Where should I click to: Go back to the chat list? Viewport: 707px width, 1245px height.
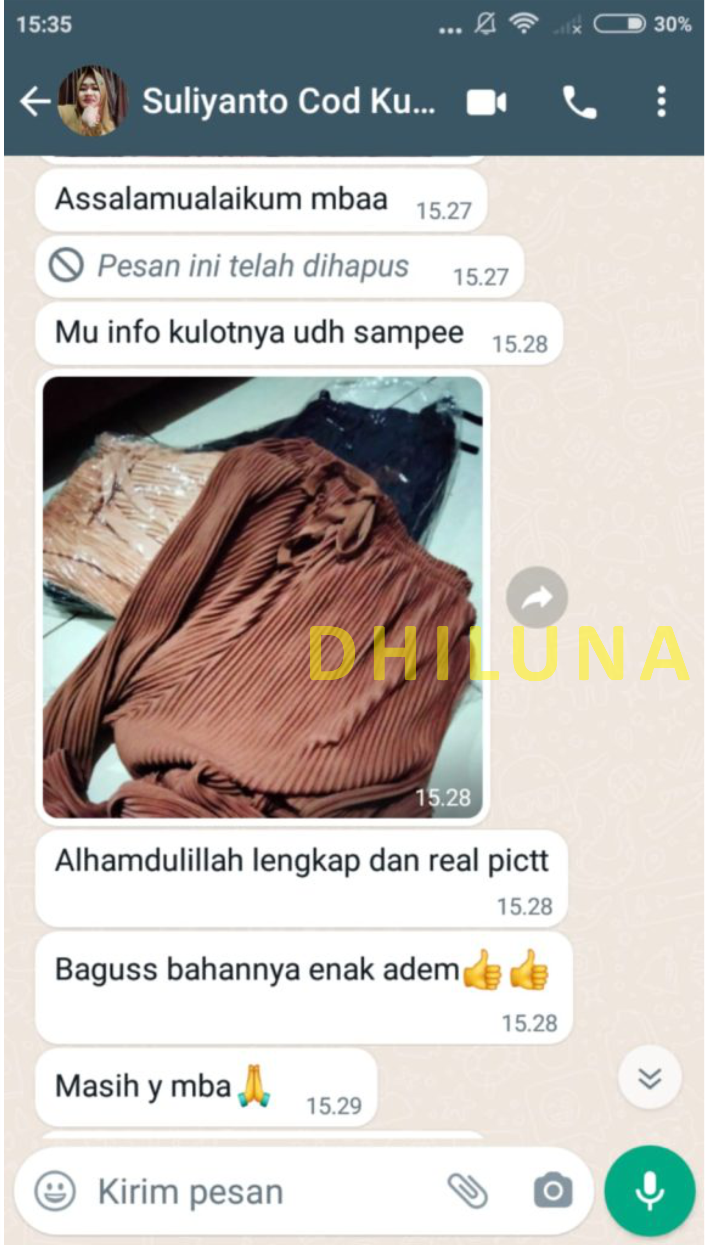pyautogui.click(x=34, y=102)
